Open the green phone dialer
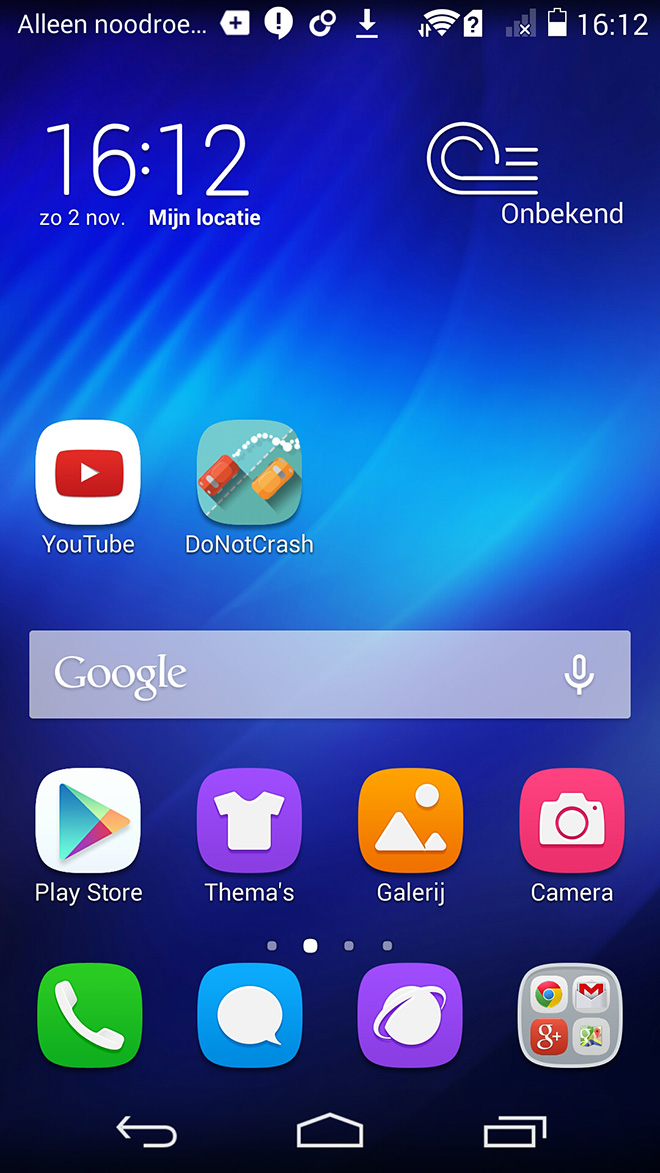The width and height of the screenshot is (660, 1173). [x=89, y=1015]
